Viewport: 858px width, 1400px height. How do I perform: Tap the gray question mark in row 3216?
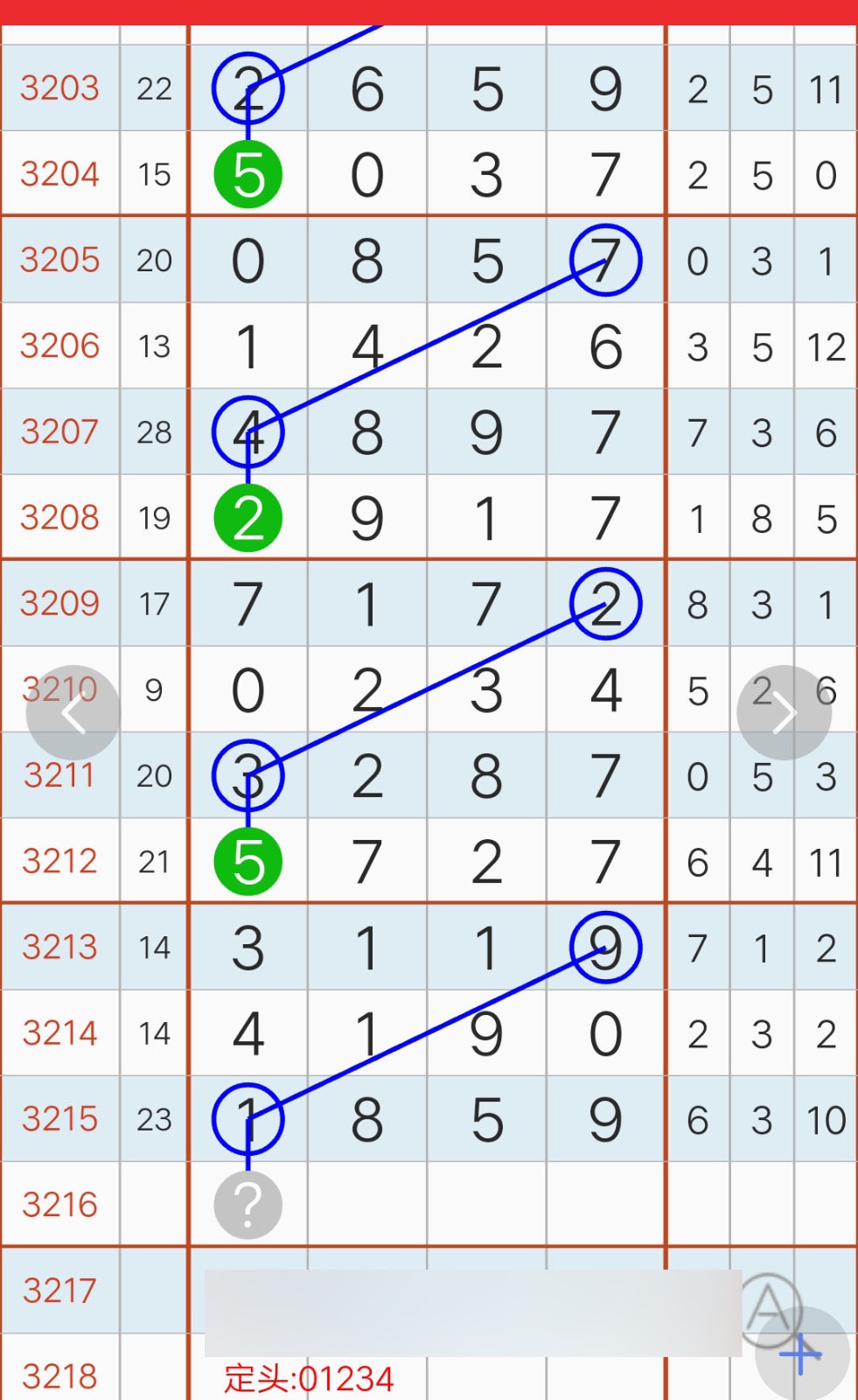tap(248, 1205)
